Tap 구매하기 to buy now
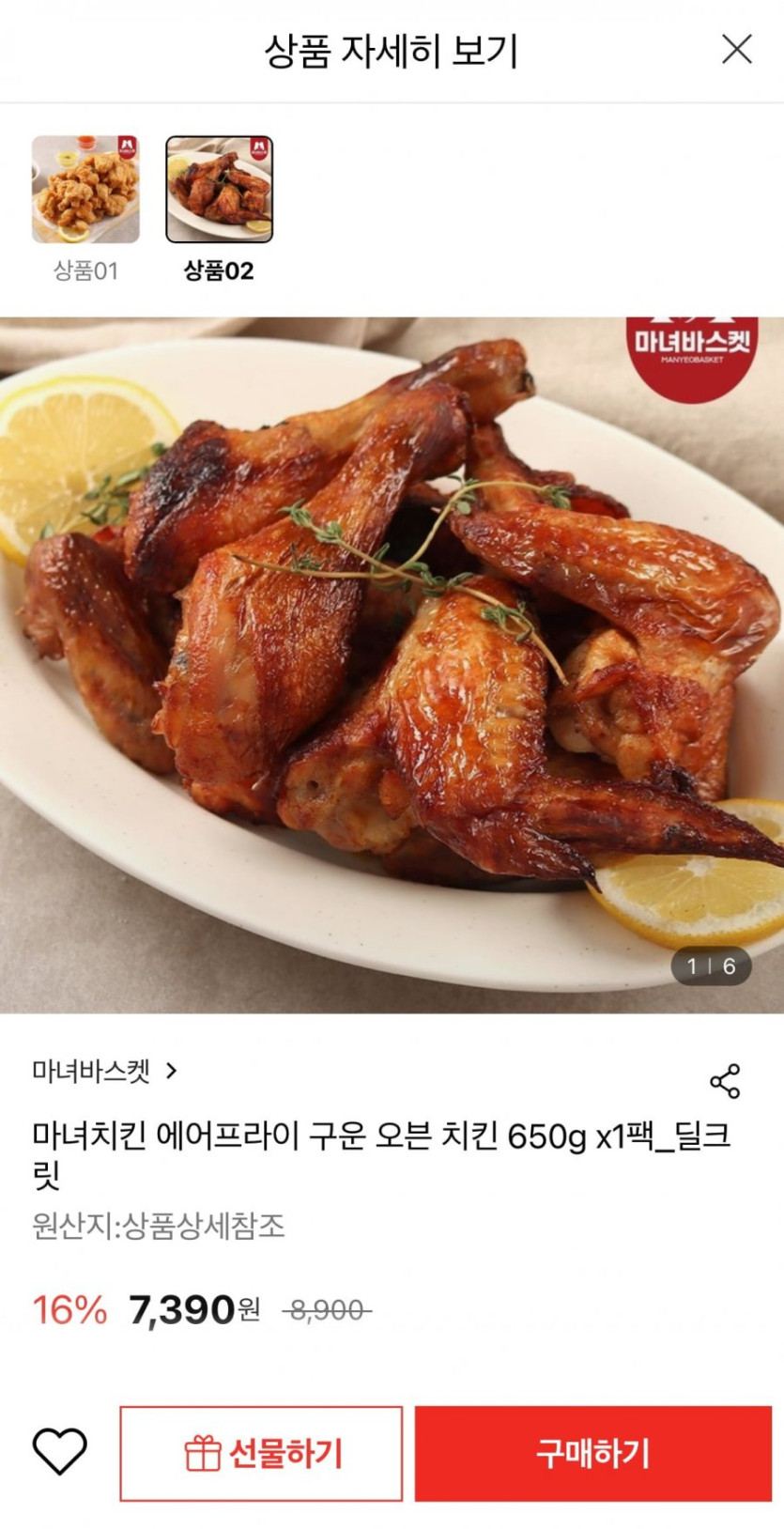 coord(592,1454)
